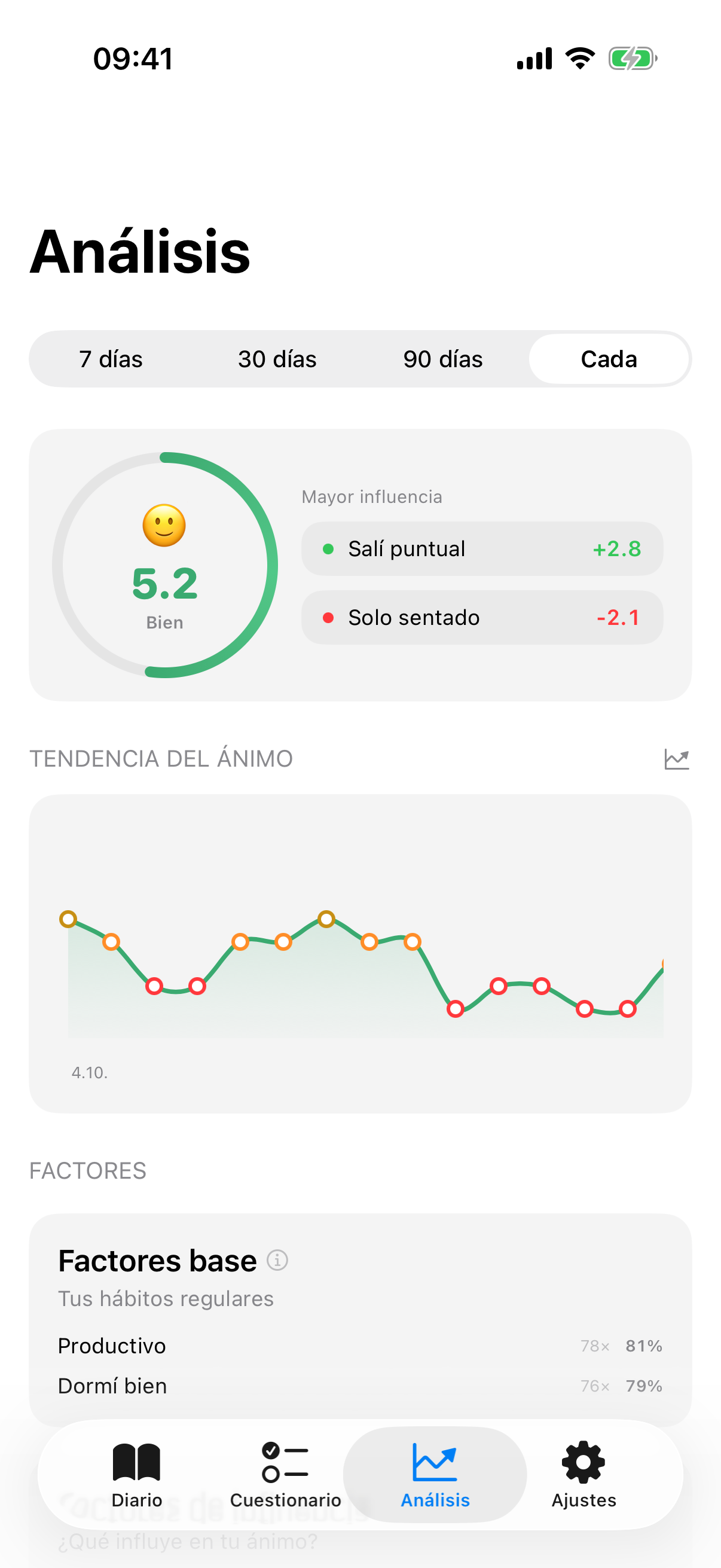Tap the info icon next to Factores base
Image resolution: width=721 pixels, height=1568 pixels.
(x=277, y=1260)
